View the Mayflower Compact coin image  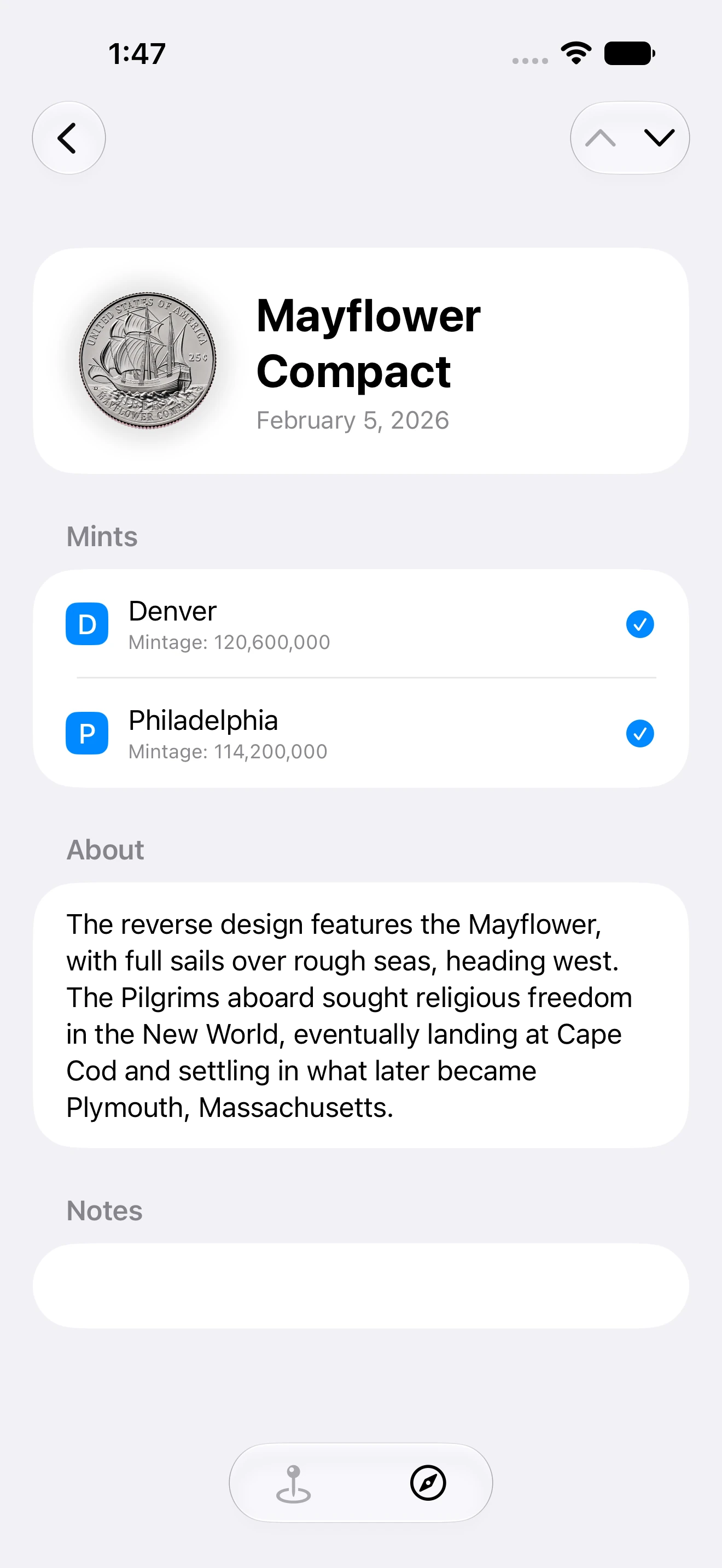pyautogui.click(x=148, y=360)
